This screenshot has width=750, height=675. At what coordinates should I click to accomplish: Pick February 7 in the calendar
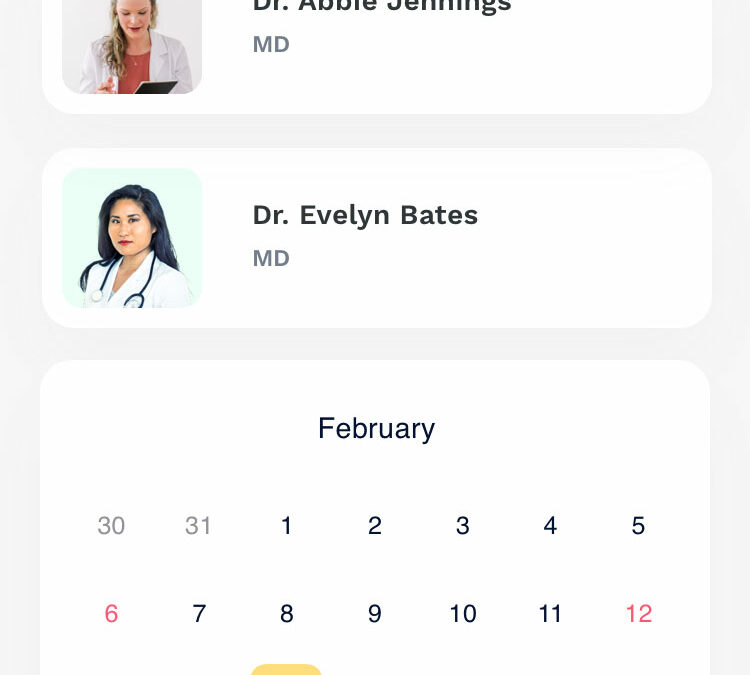pos(199,613)
